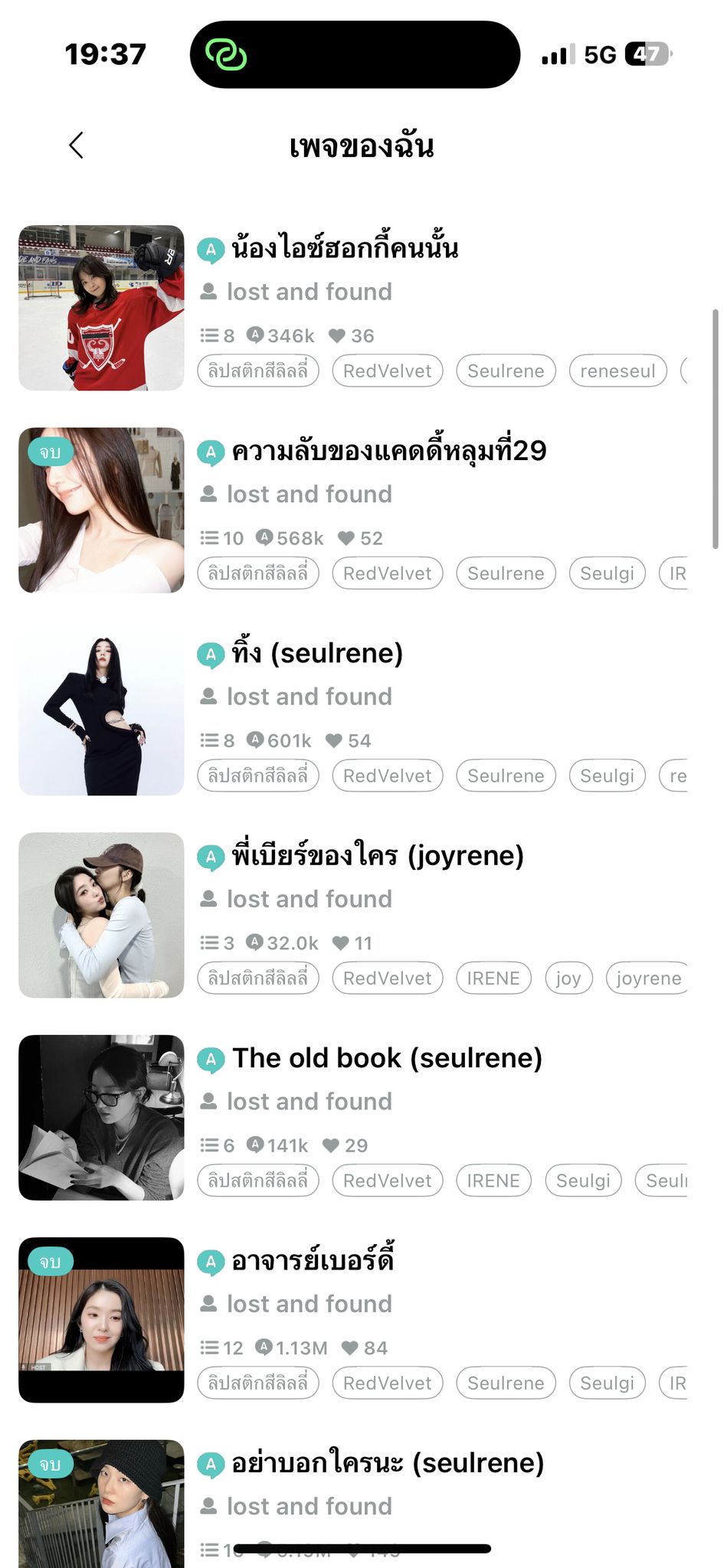Open the story น้องไอซ์ฮอกกี้คนนั้น
Image resolution: width=724 pixels, height=1568 pixels.
[x=345, y=249]
